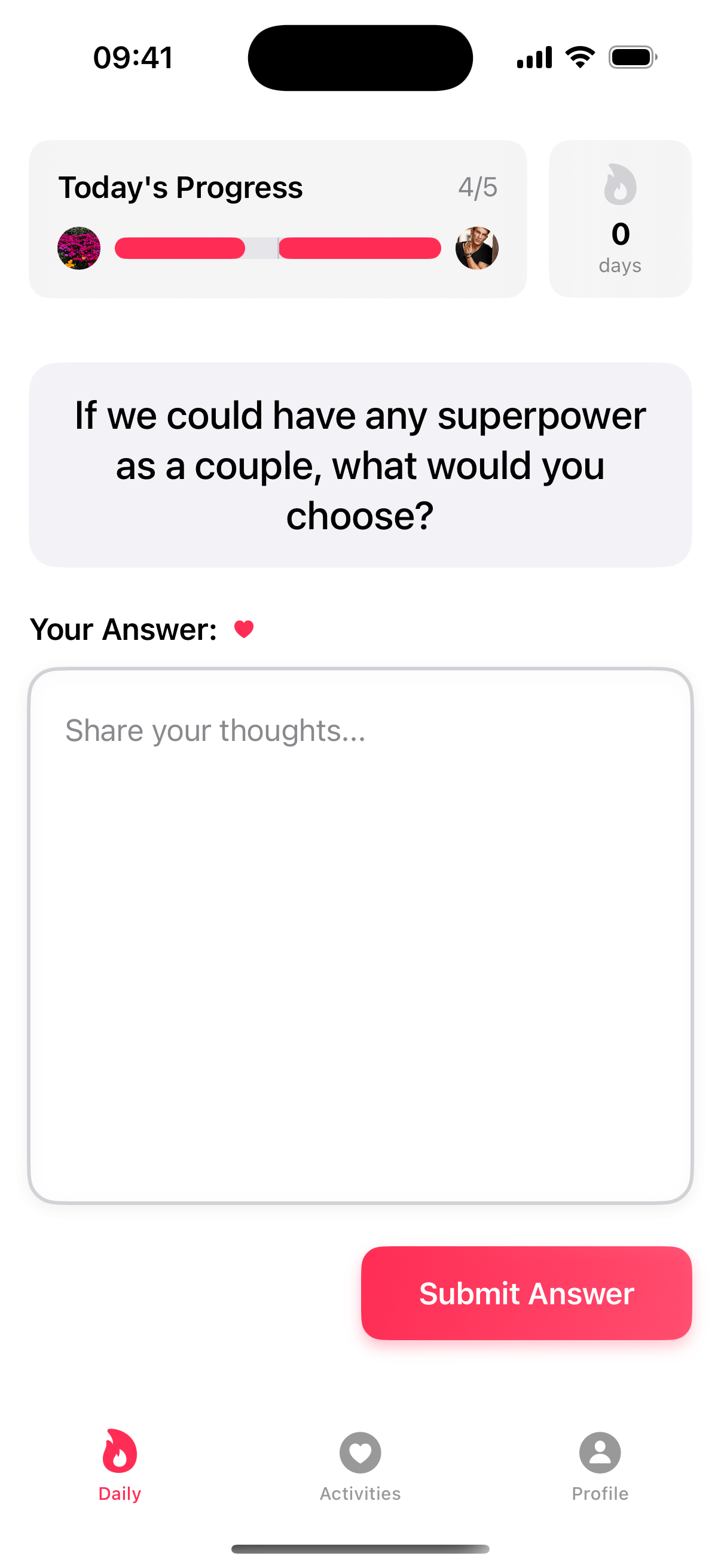This screenshot has height=1568, width=721.
Task: Click your left progress bar
Action: click(179, 248)
